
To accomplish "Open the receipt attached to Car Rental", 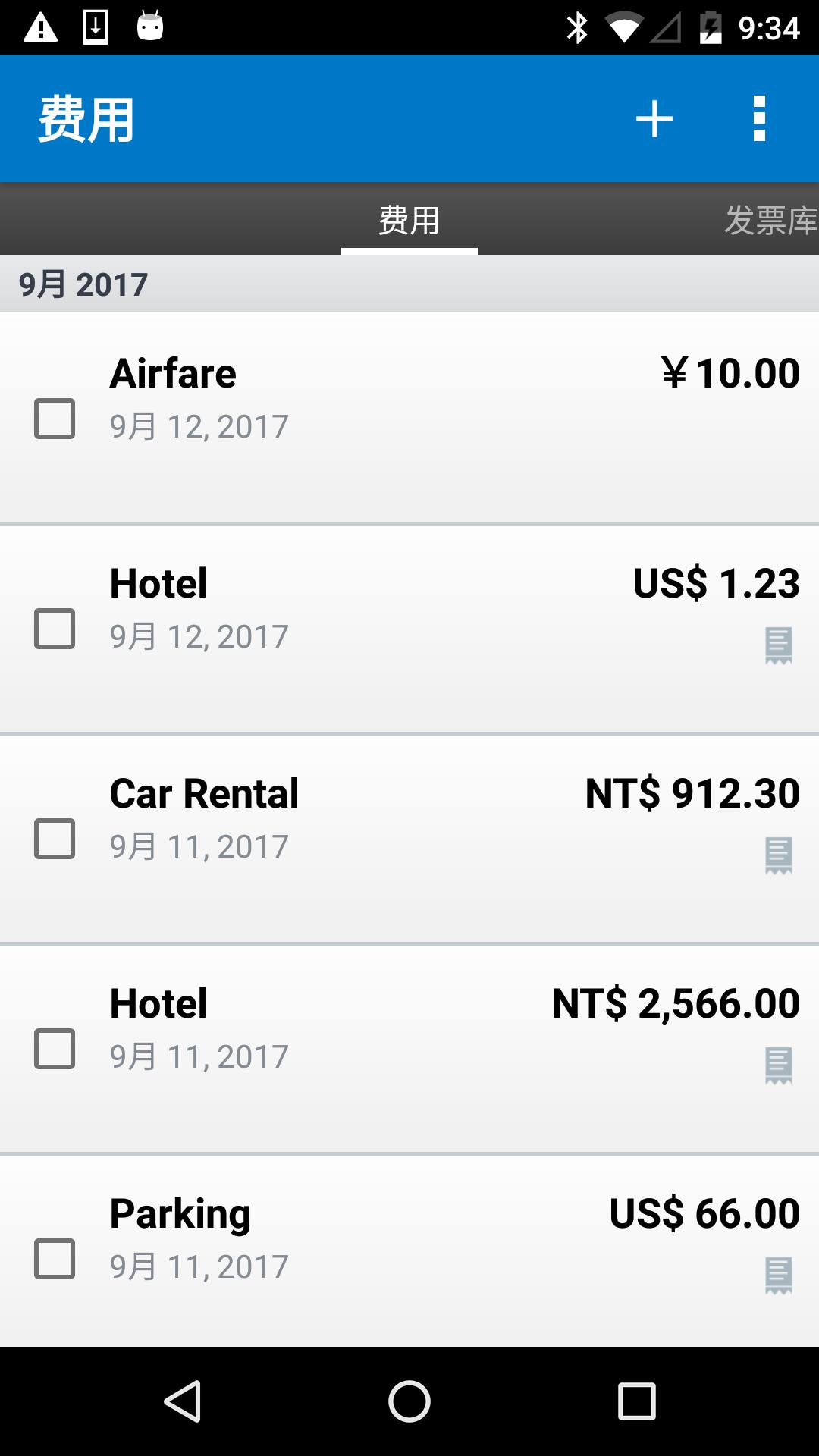I will tap(777, 857).
